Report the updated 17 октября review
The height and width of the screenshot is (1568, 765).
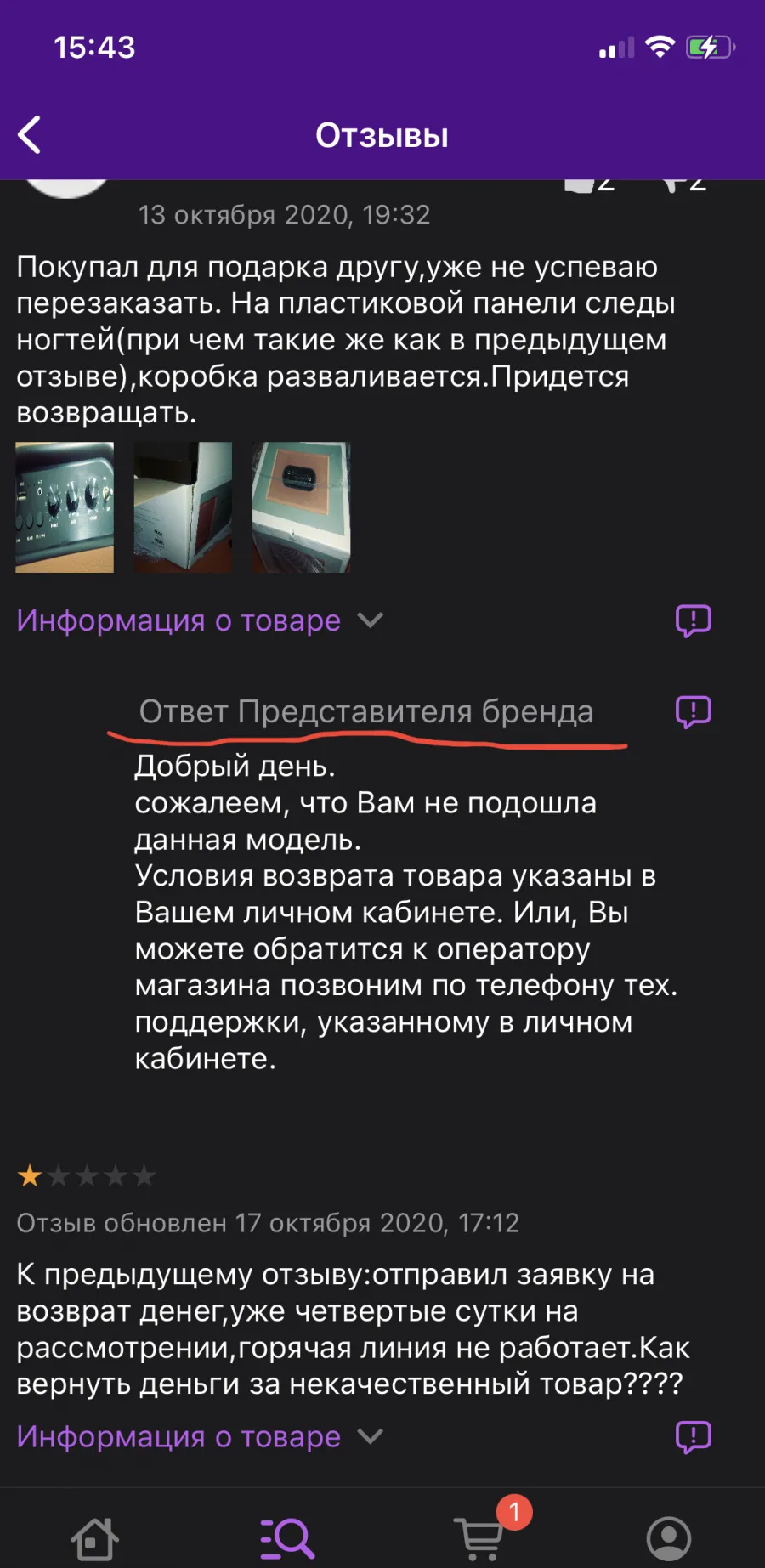(x=694, y=1437)
